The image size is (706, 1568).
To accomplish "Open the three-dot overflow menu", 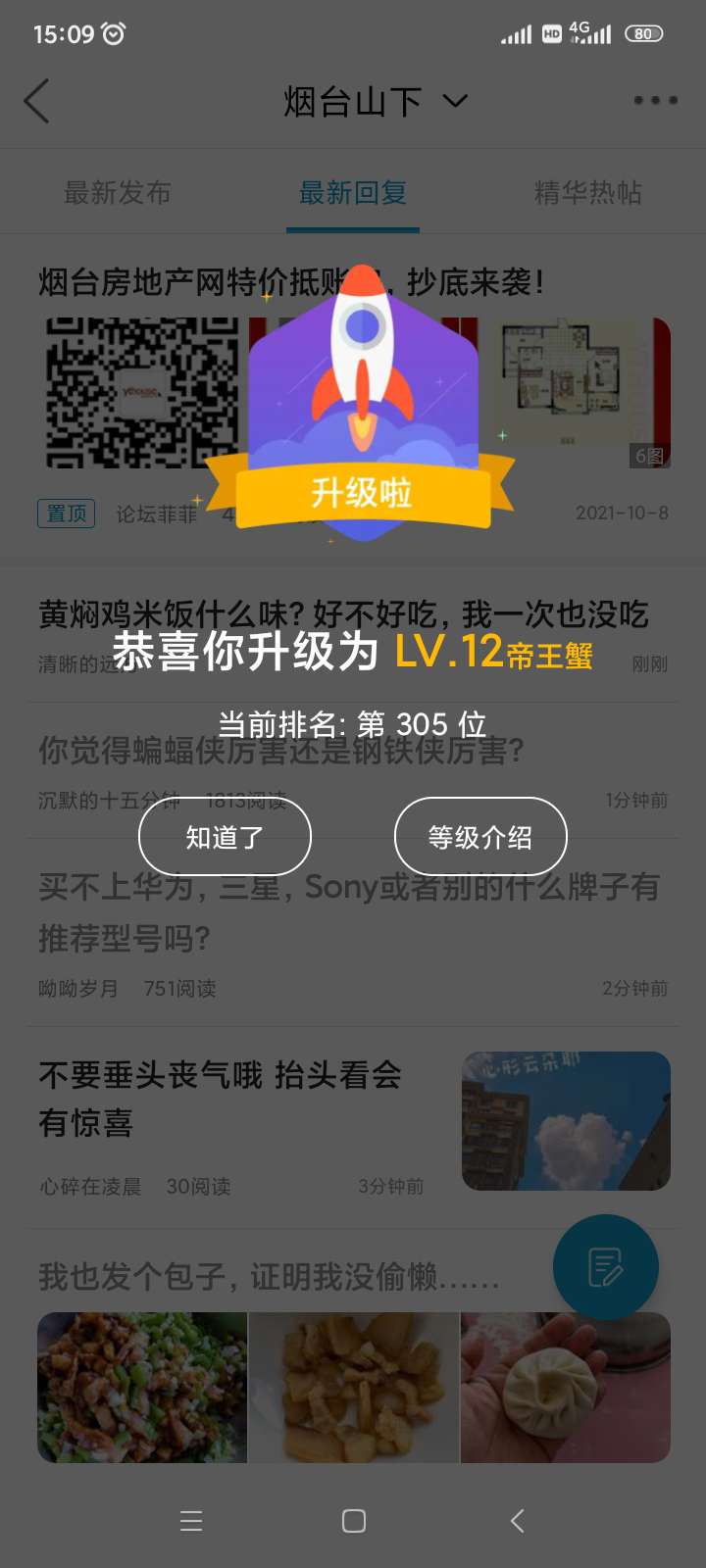I will [654, 100].
